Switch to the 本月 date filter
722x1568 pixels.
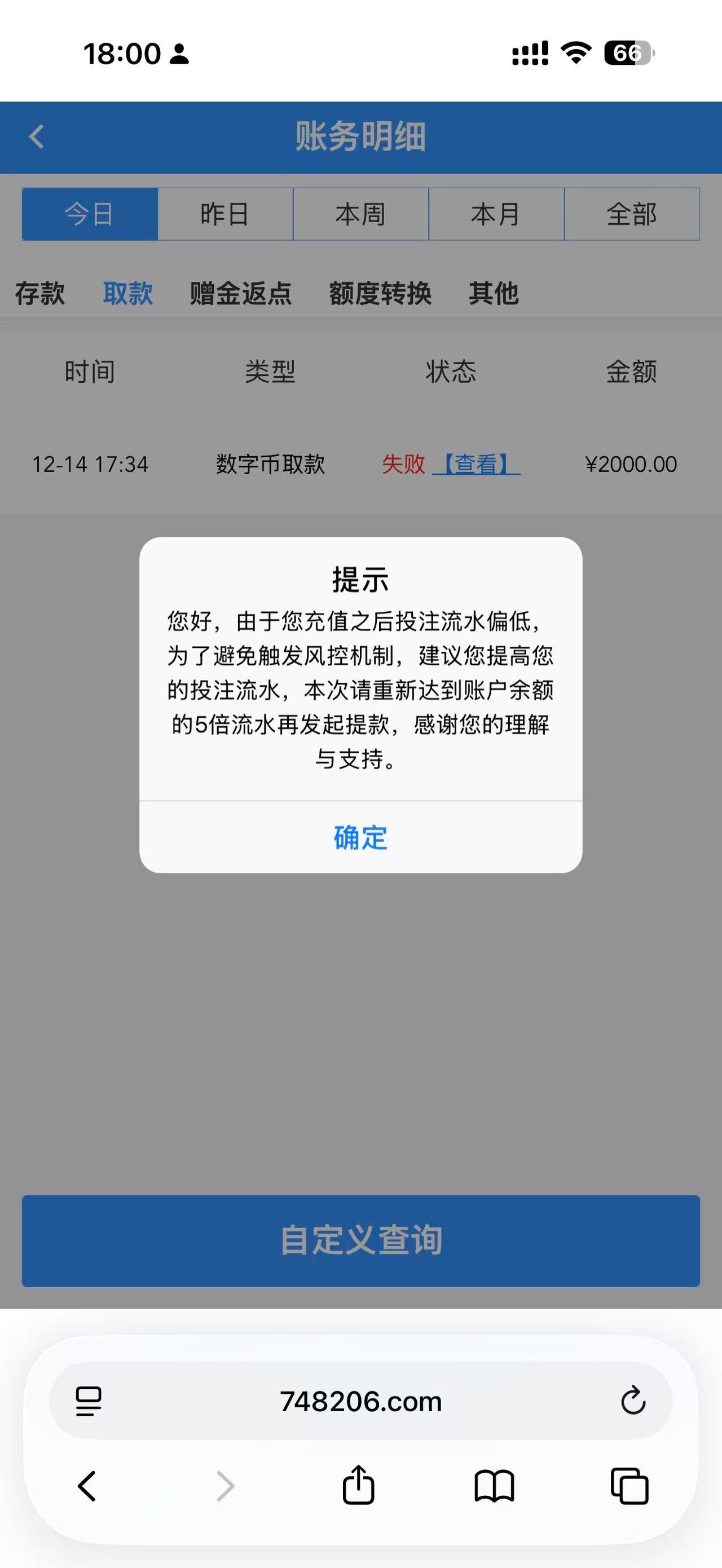click(496, 214)
